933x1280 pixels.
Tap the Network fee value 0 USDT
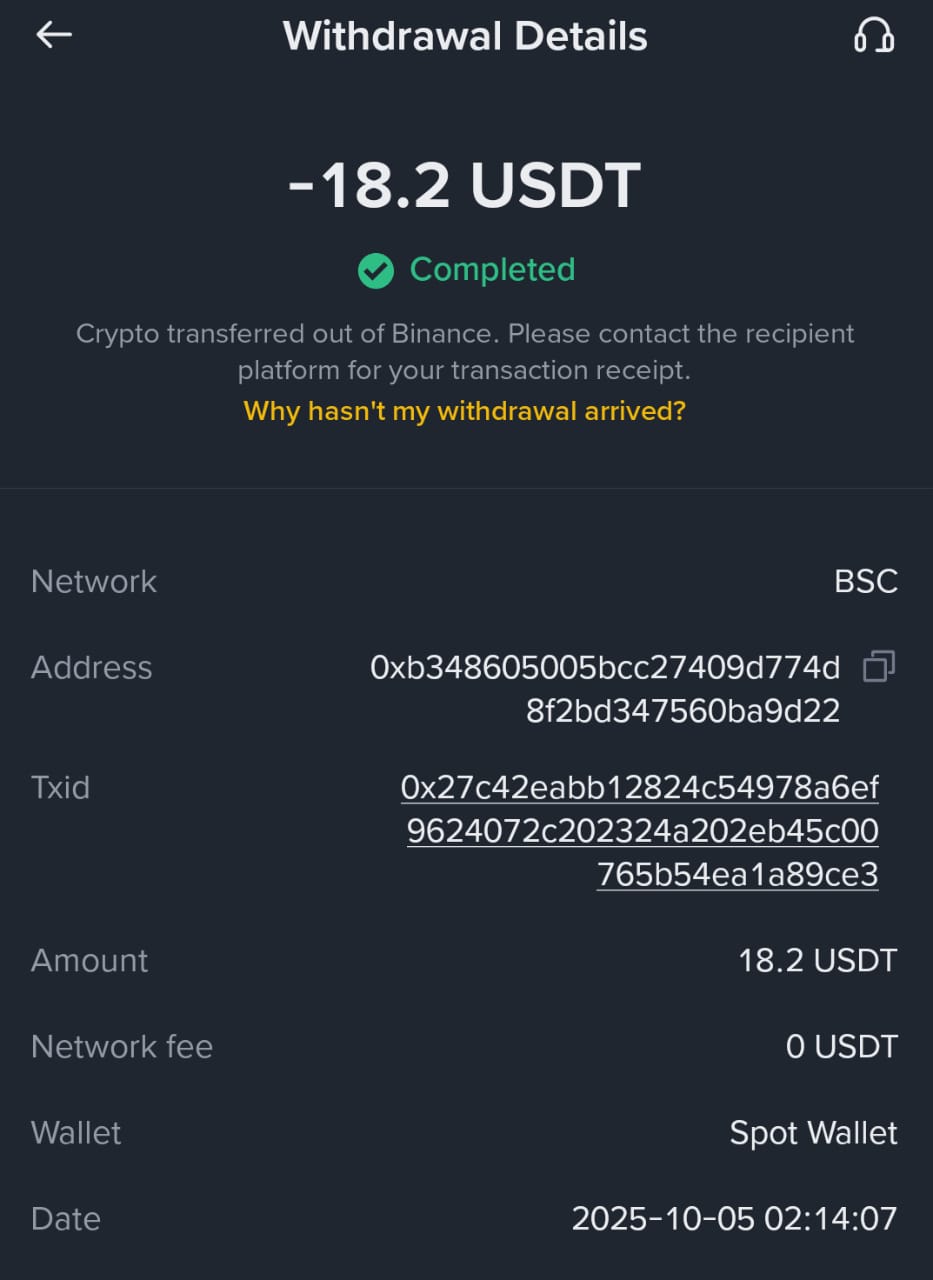coord(841,1046)
